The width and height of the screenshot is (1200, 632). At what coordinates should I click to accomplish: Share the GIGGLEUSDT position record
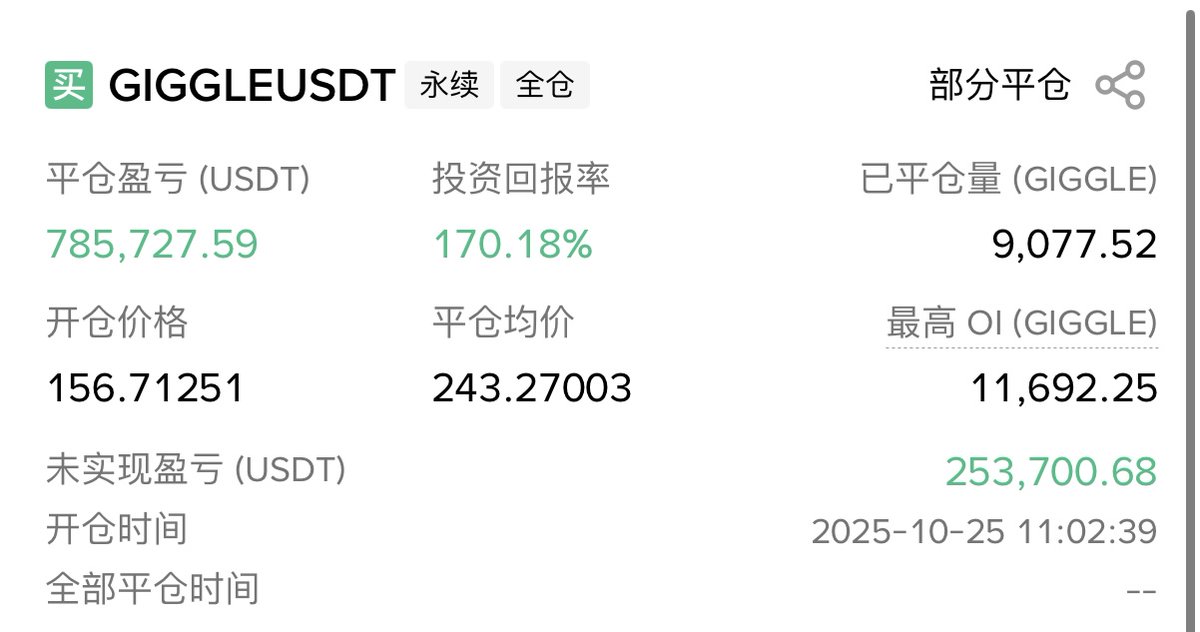(1120, 85)
